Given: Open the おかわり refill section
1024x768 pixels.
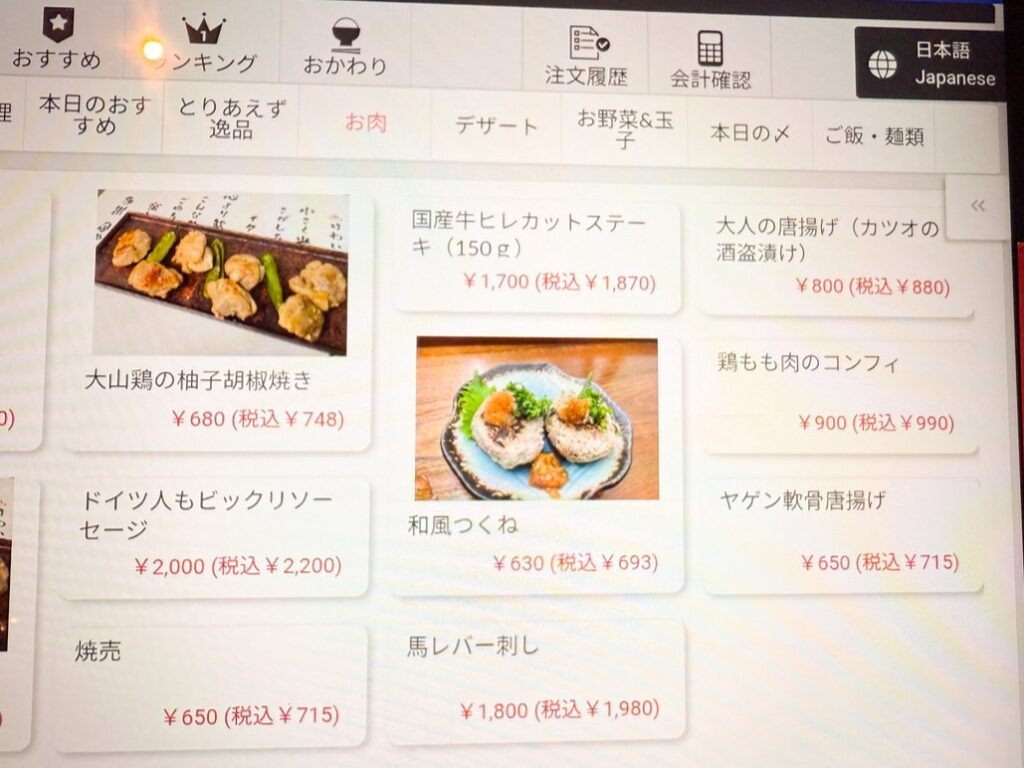Looking at the screenshot, I should (x=345, y=45).
